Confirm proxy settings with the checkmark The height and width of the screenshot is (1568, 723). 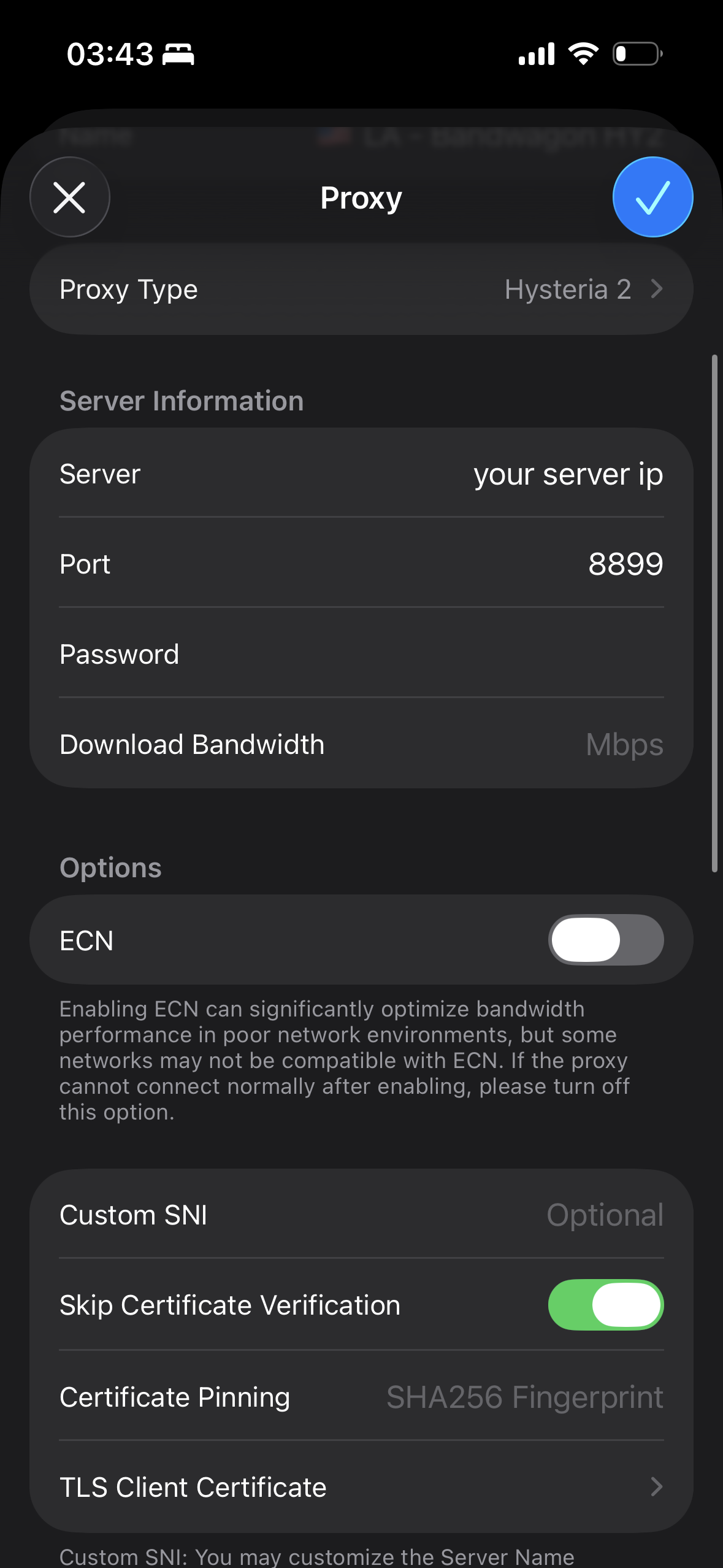[652, 198]
